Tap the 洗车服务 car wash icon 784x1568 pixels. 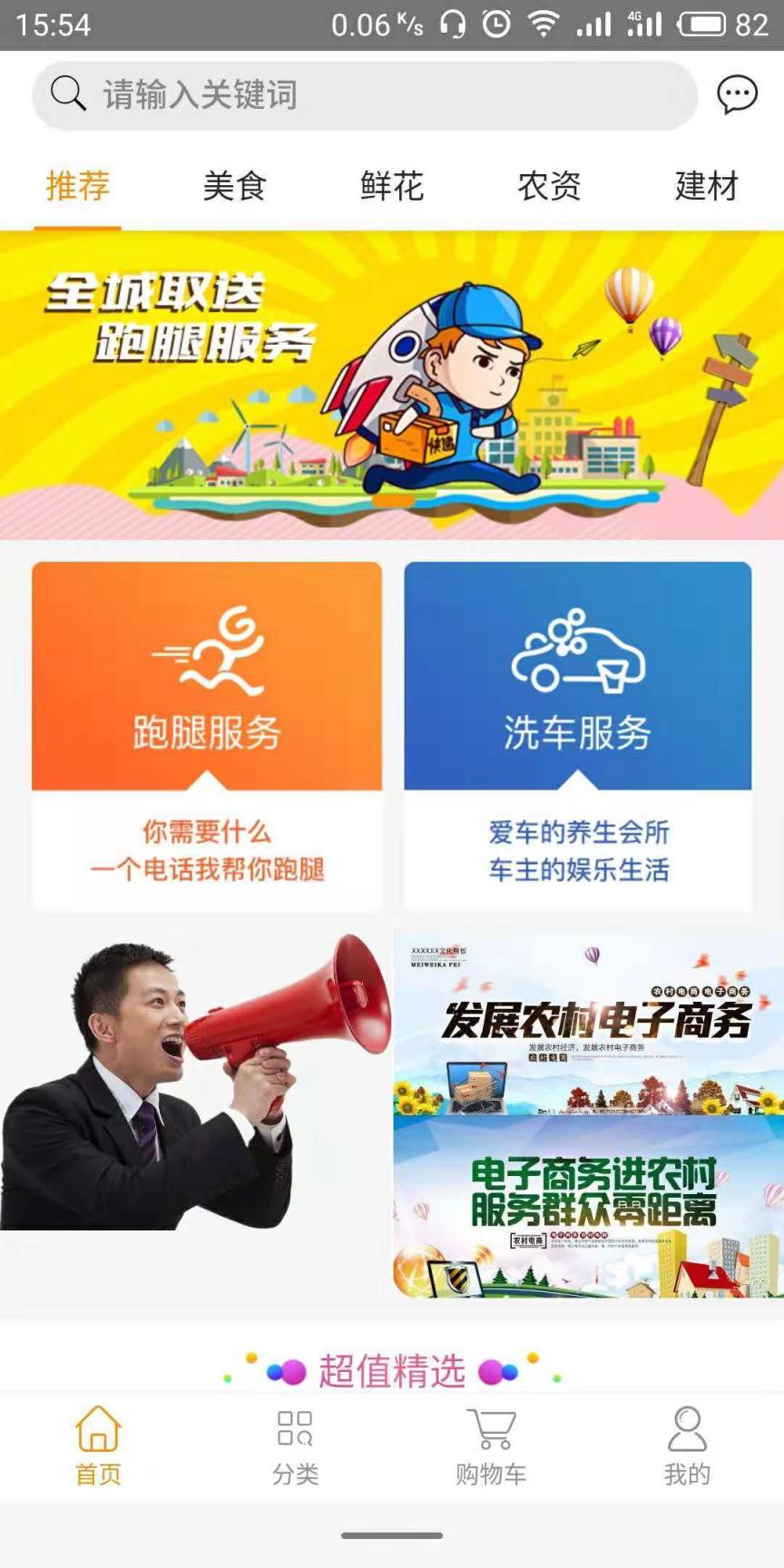(x=578, y=650)
